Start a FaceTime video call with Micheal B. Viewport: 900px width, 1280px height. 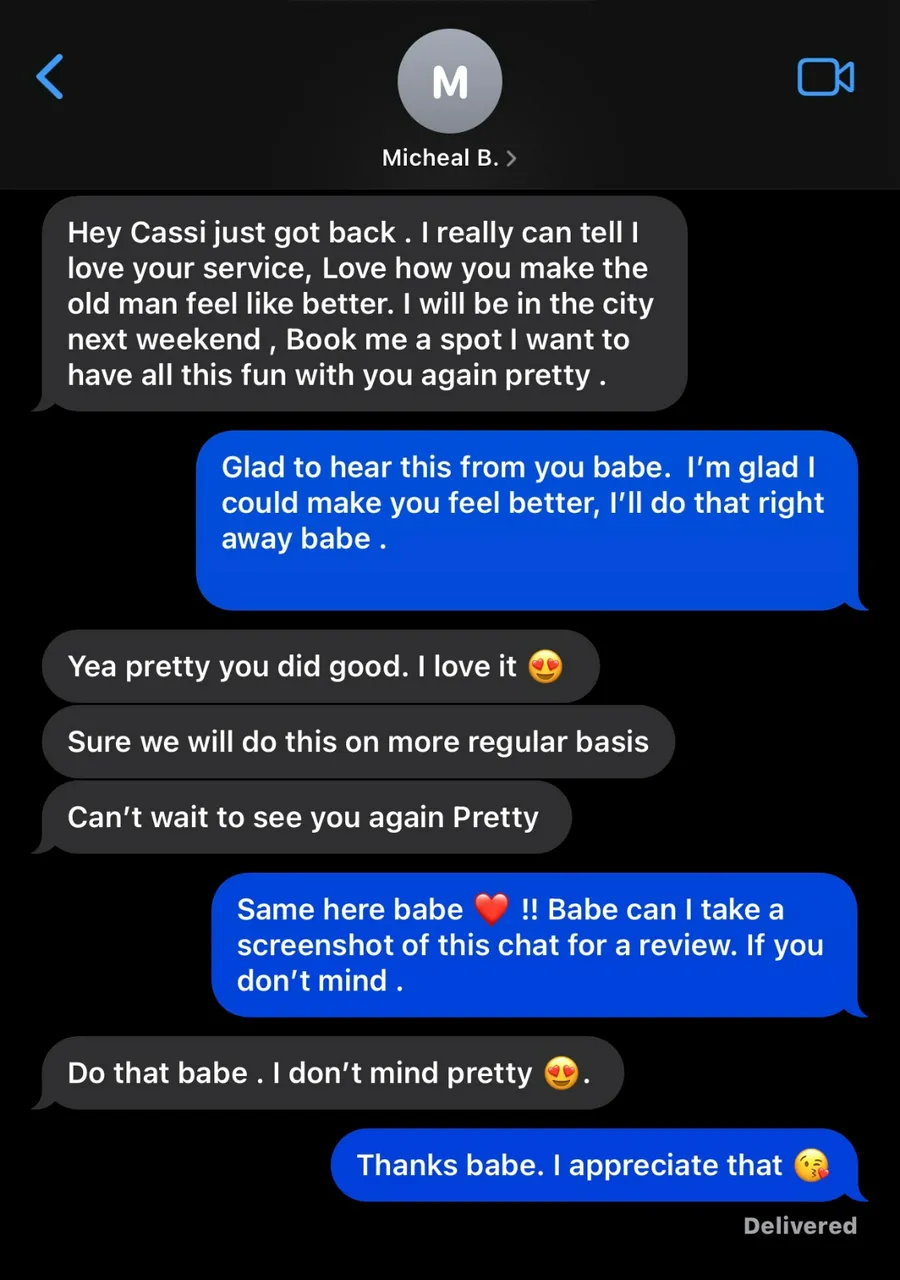(x=825, y=77)
